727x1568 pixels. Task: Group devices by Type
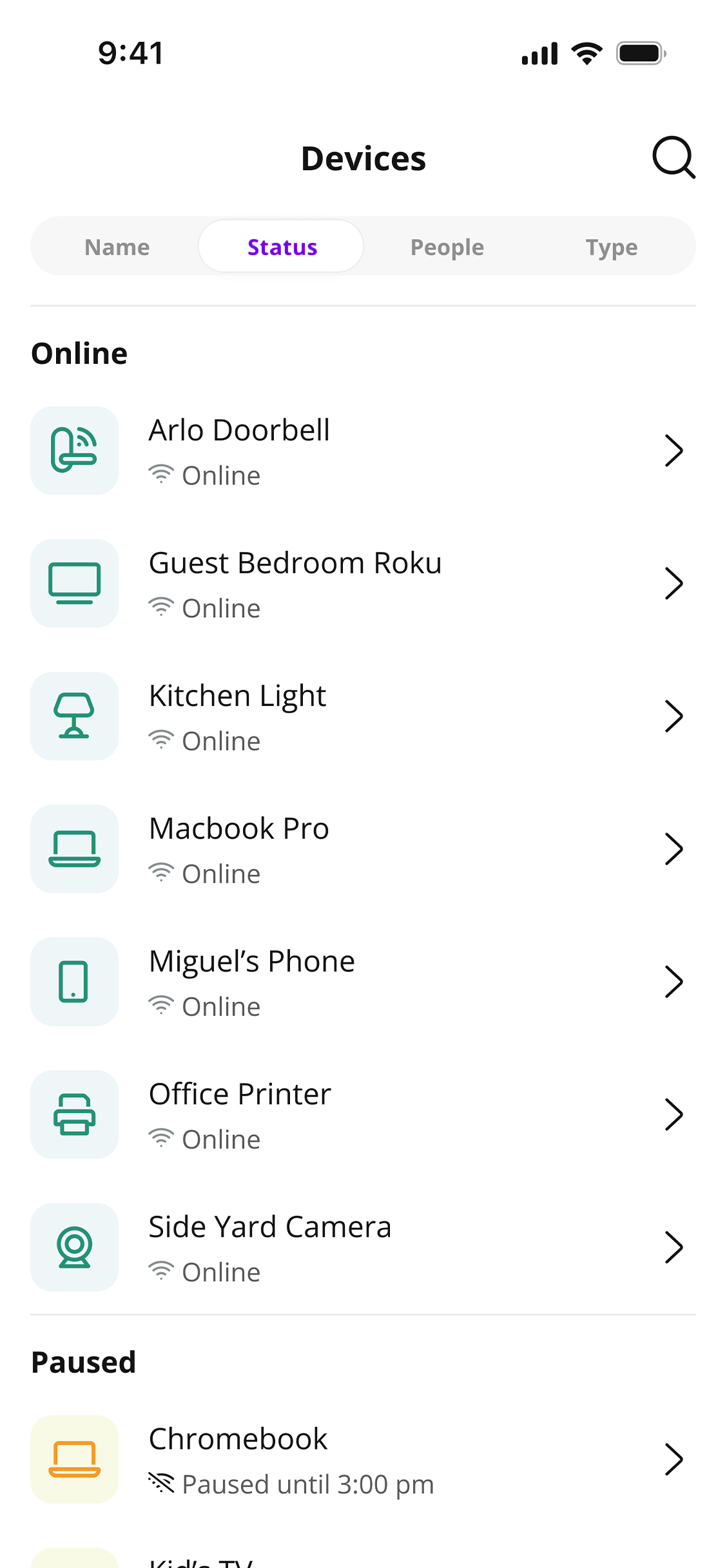click(x=611, y=247)
